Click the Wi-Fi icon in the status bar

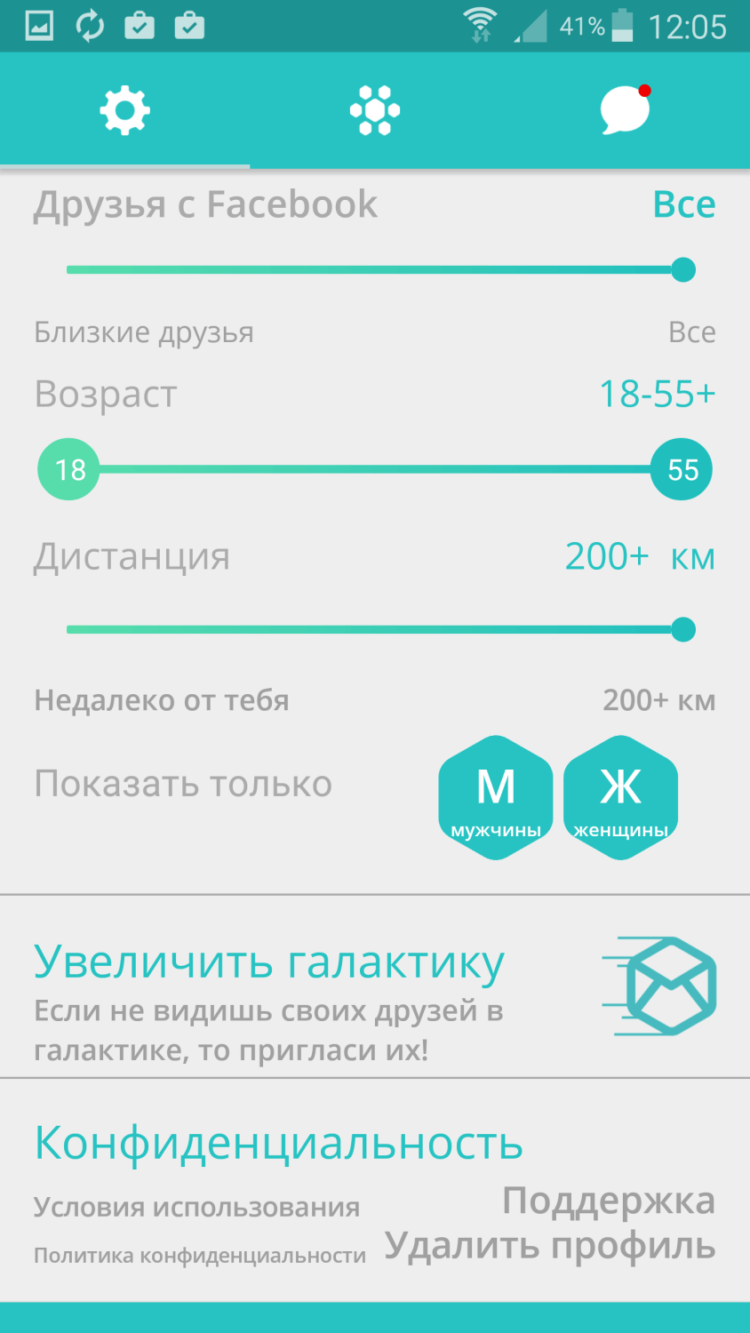point(479,25)
